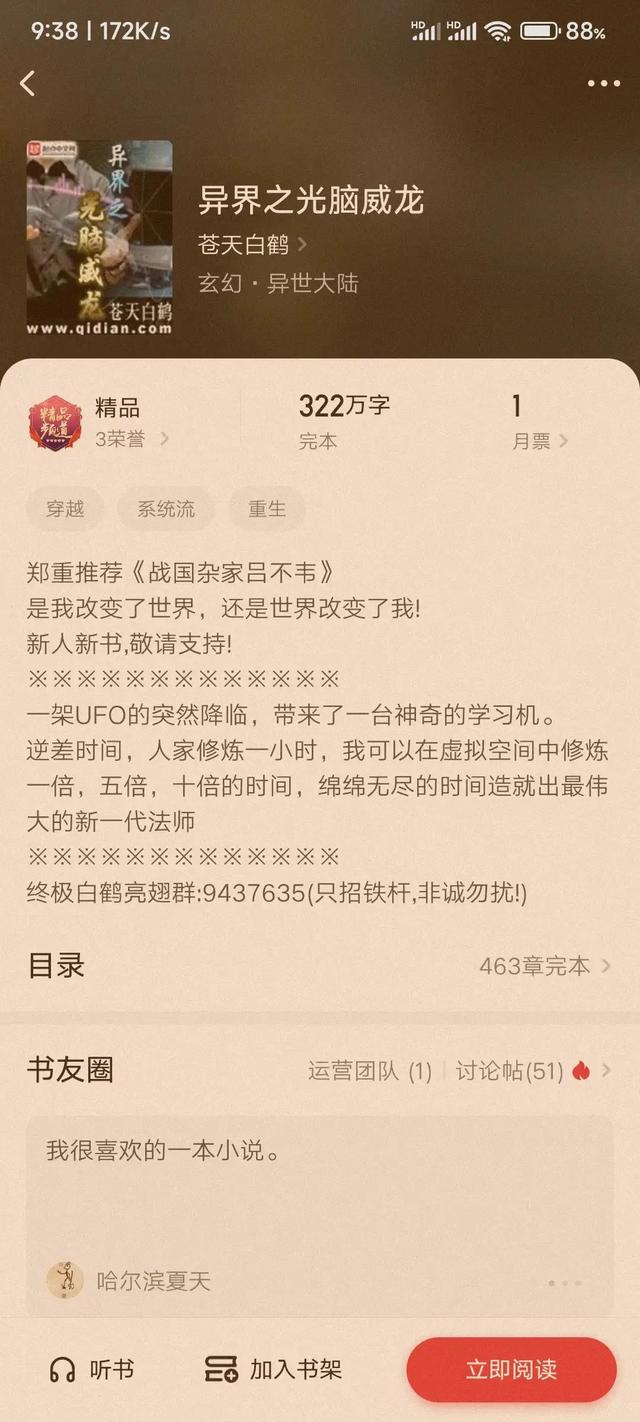The image size is (640, 1422).
Task: Open the three-dot overflow menu
Action: pos(603,84)
